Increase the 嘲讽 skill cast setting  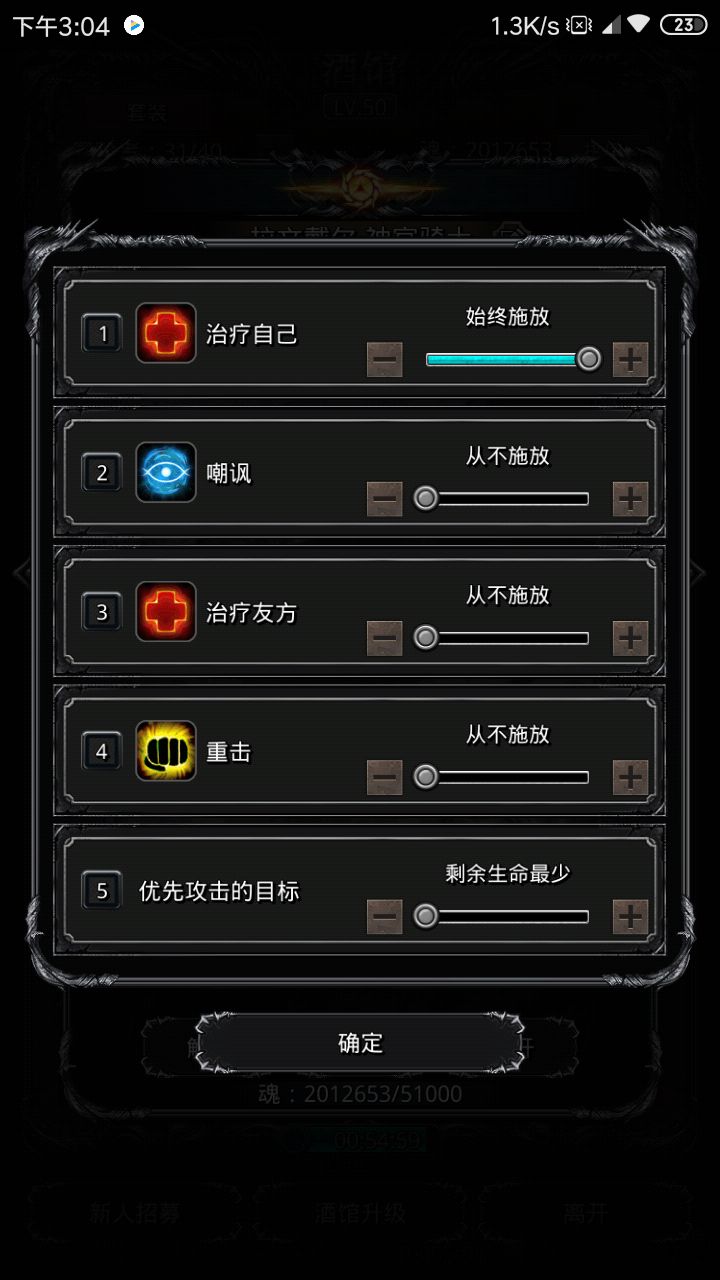coord(630,498)
